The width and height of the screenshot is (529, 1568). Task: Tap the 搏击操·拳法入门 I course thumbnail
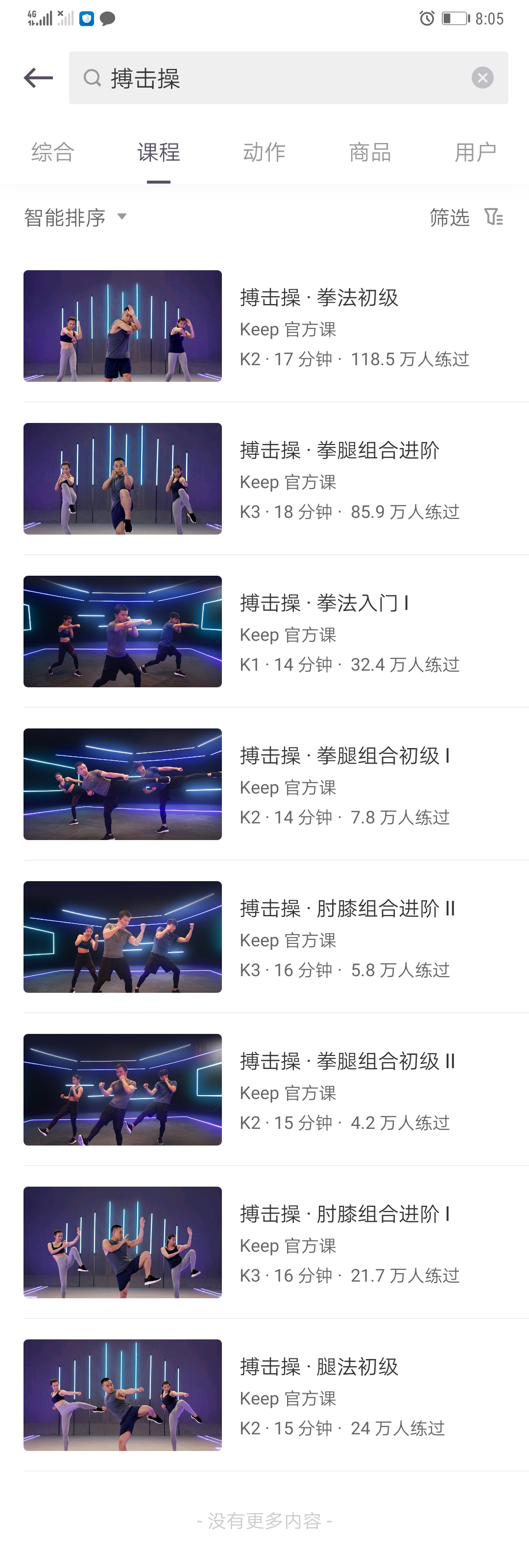click(x=122, y=631)
